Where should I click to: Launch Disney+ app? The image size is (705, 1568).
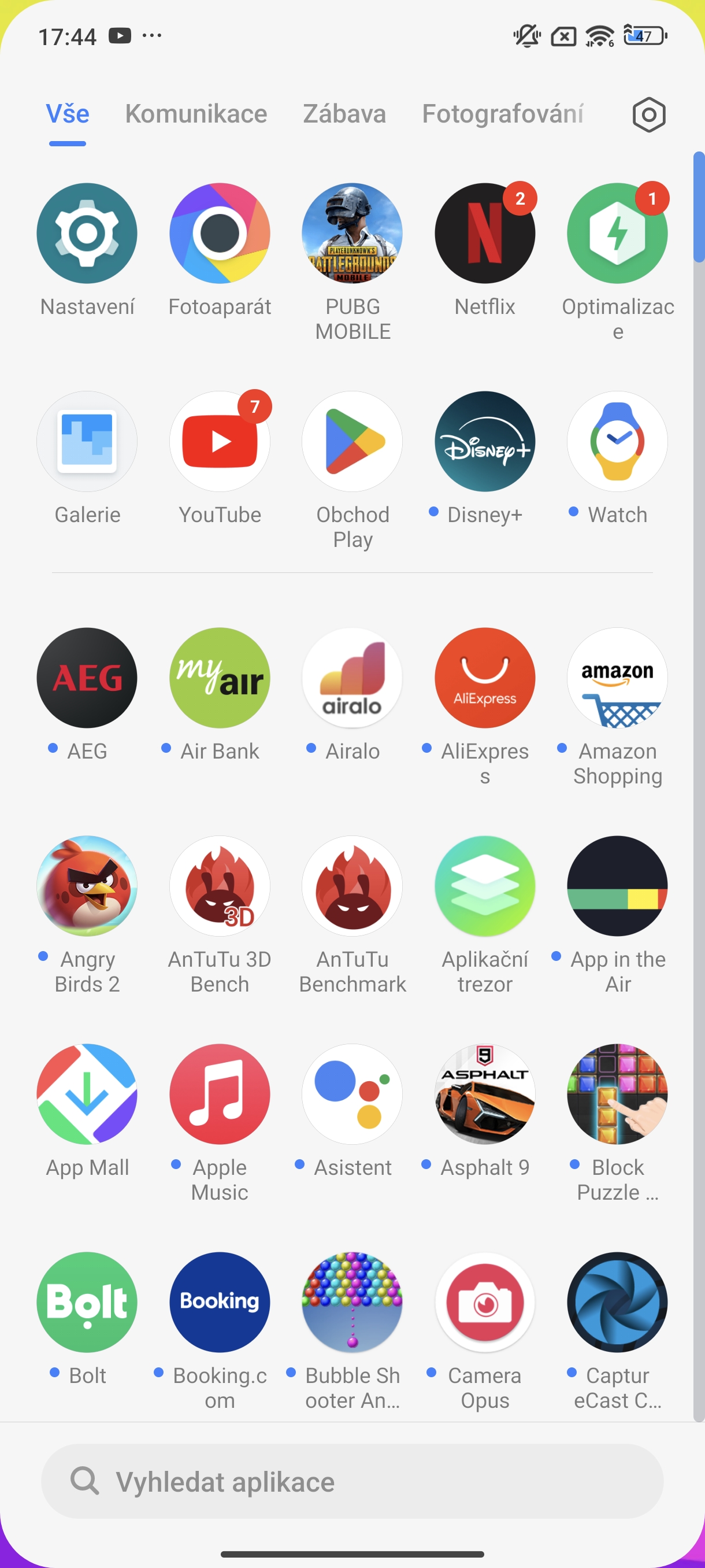(485, 441)
